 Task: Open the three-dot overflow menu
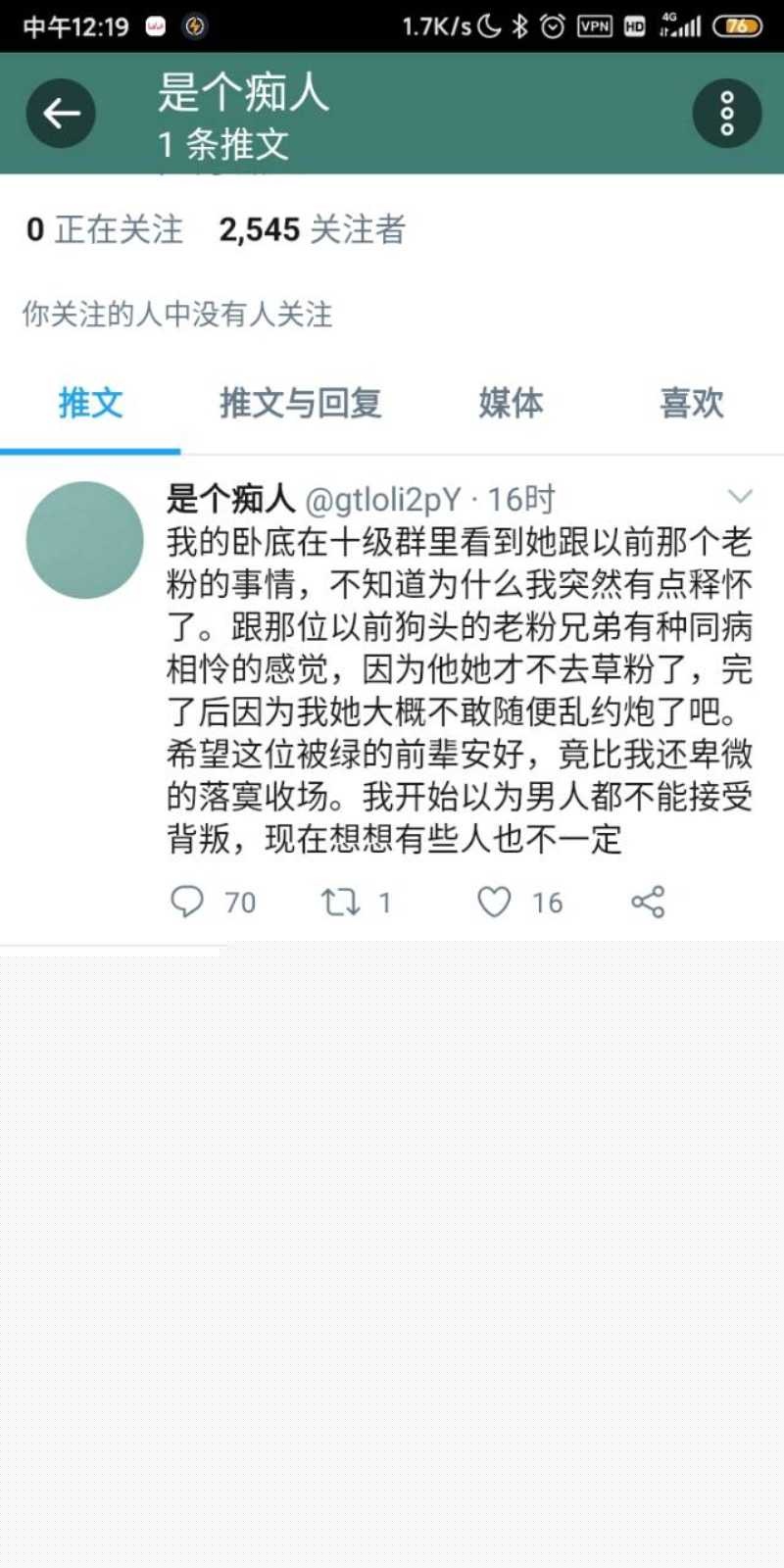click(x=726, y=114)
